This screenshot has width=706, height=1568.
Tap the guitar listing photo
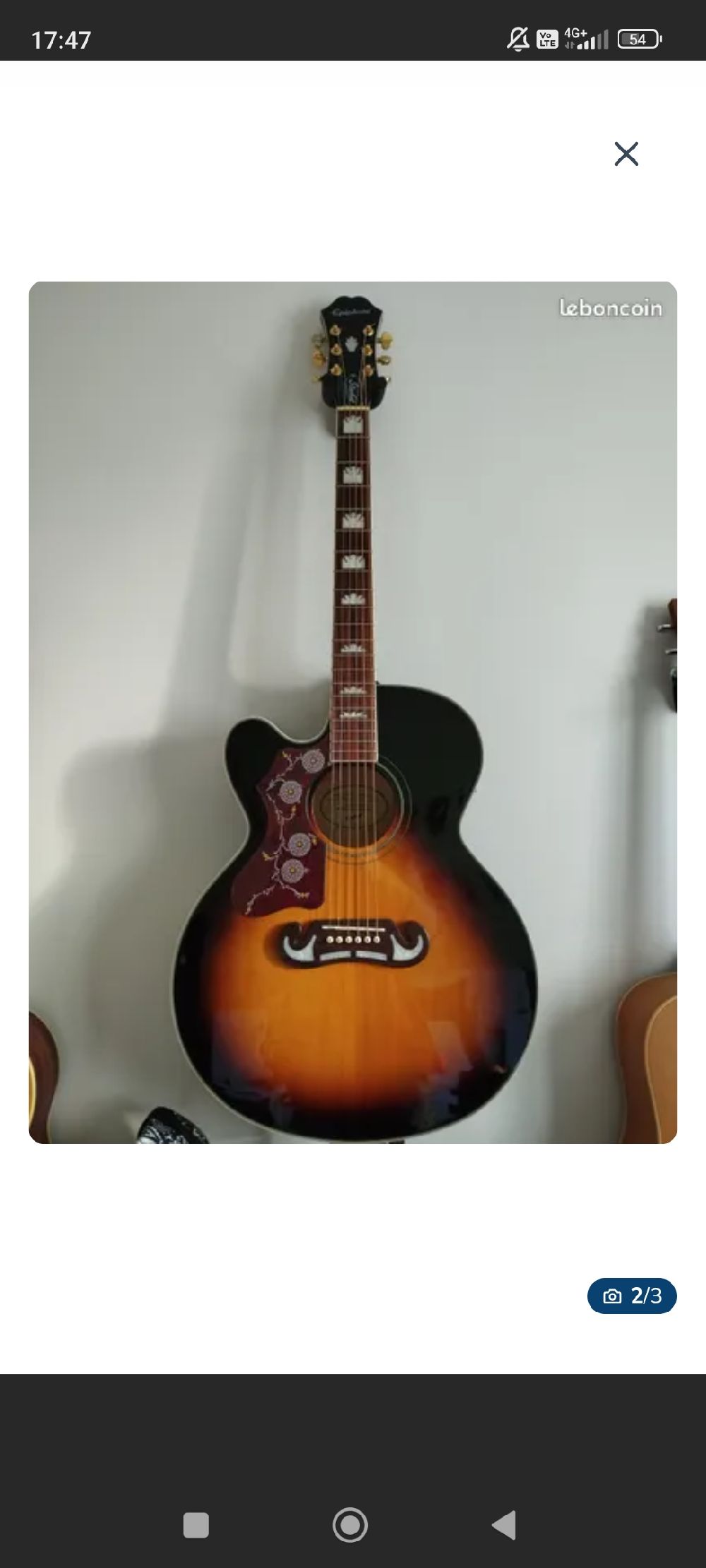coord(353,712)
